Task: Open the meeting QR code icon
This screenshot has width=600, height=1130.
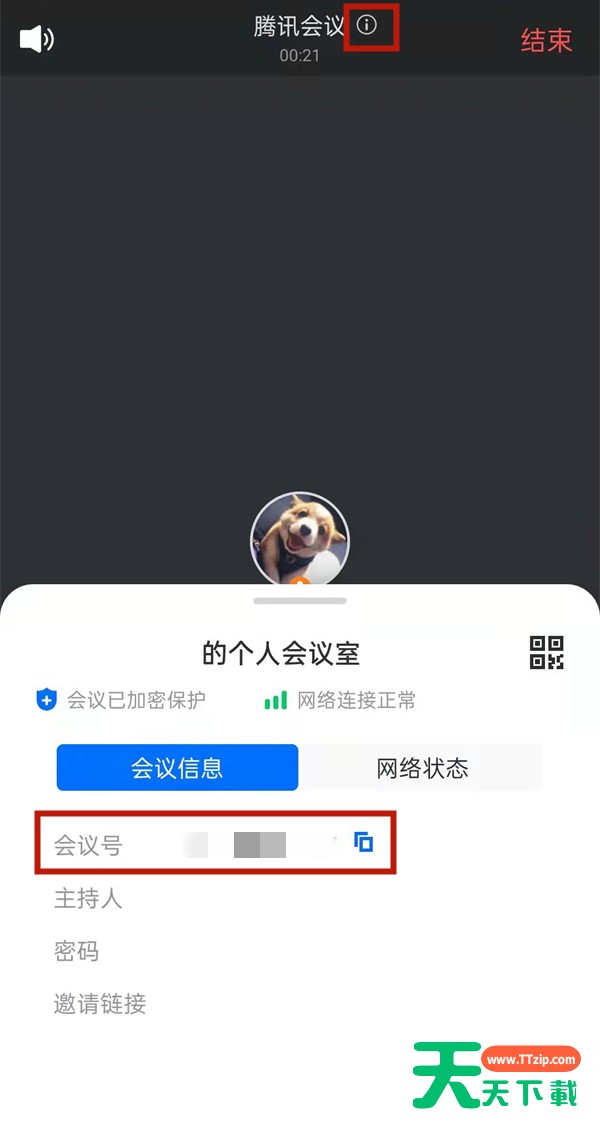Action: coord(547,652)
